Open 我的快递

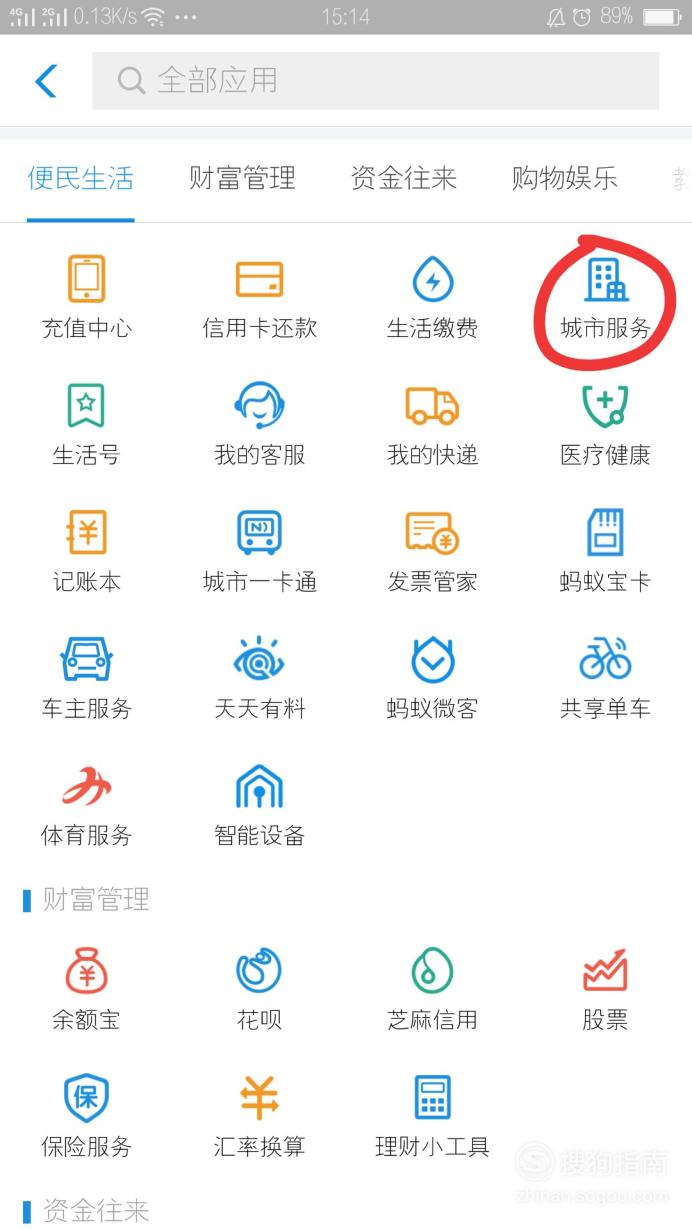coord(433,424)
